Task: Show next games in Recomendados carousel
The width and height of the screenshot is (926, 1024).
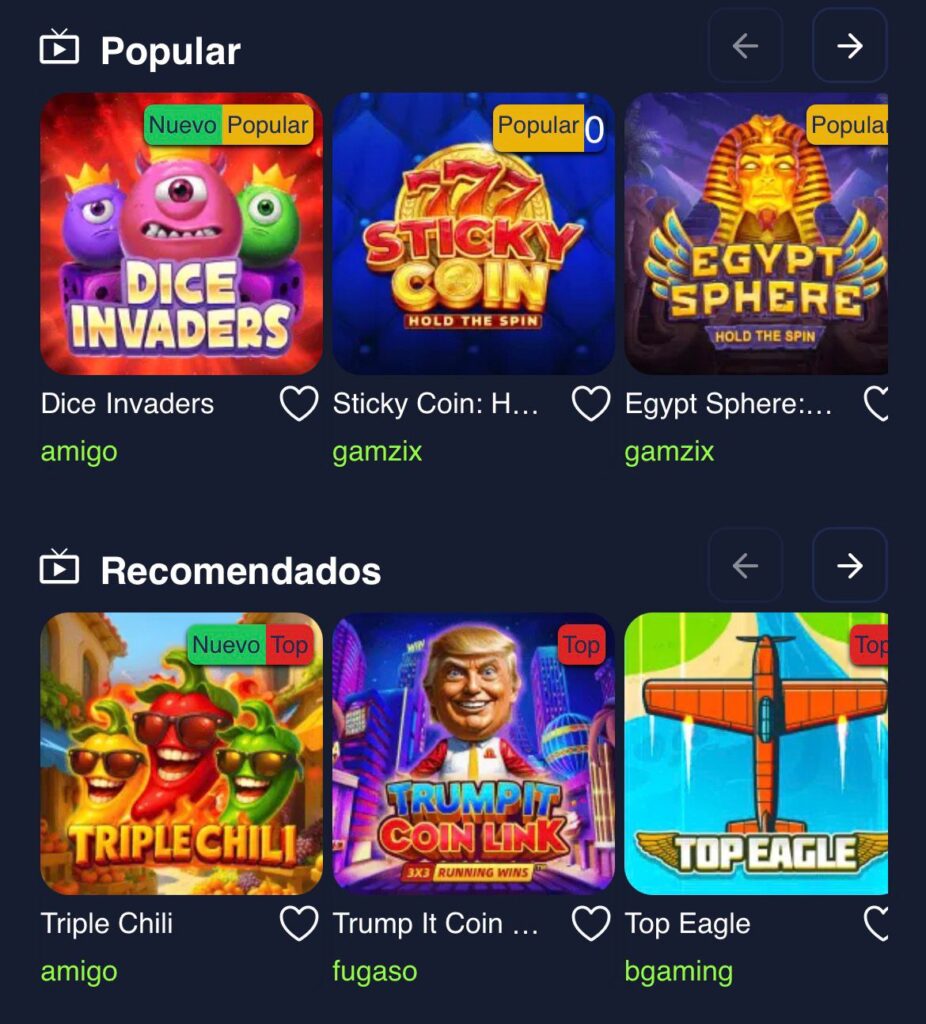Action: click(x=849, y=566)
